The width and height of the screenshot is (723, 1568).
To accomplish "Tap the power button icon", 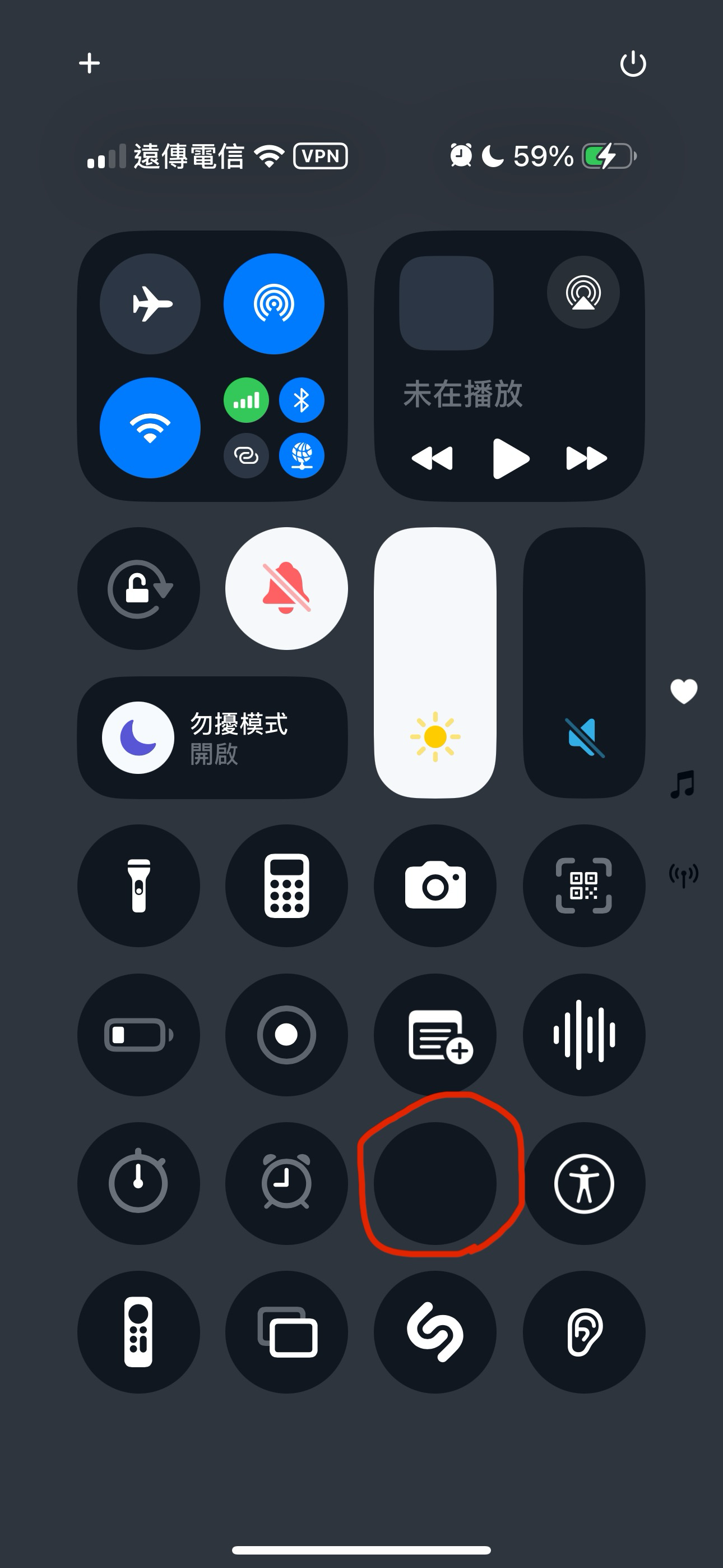I will pyautogui.click(x=633, y=63).
